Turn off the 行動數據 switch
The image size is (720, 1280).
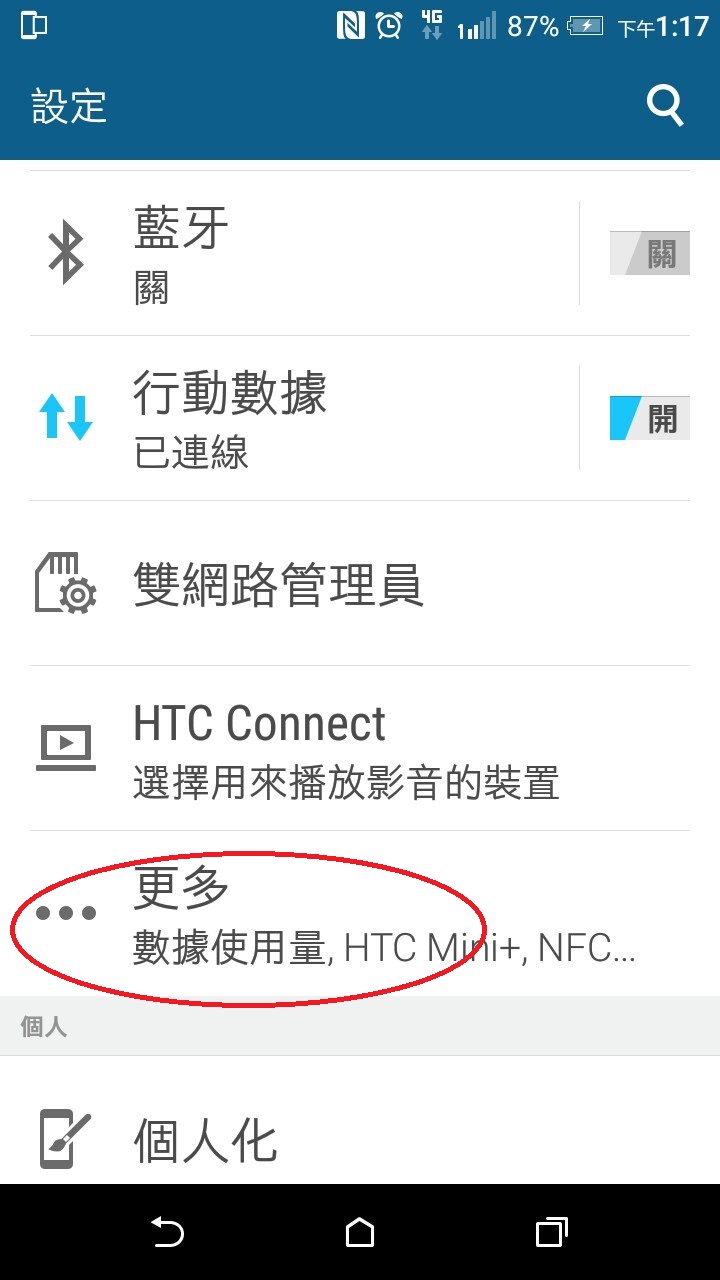[x=649, y=418]
